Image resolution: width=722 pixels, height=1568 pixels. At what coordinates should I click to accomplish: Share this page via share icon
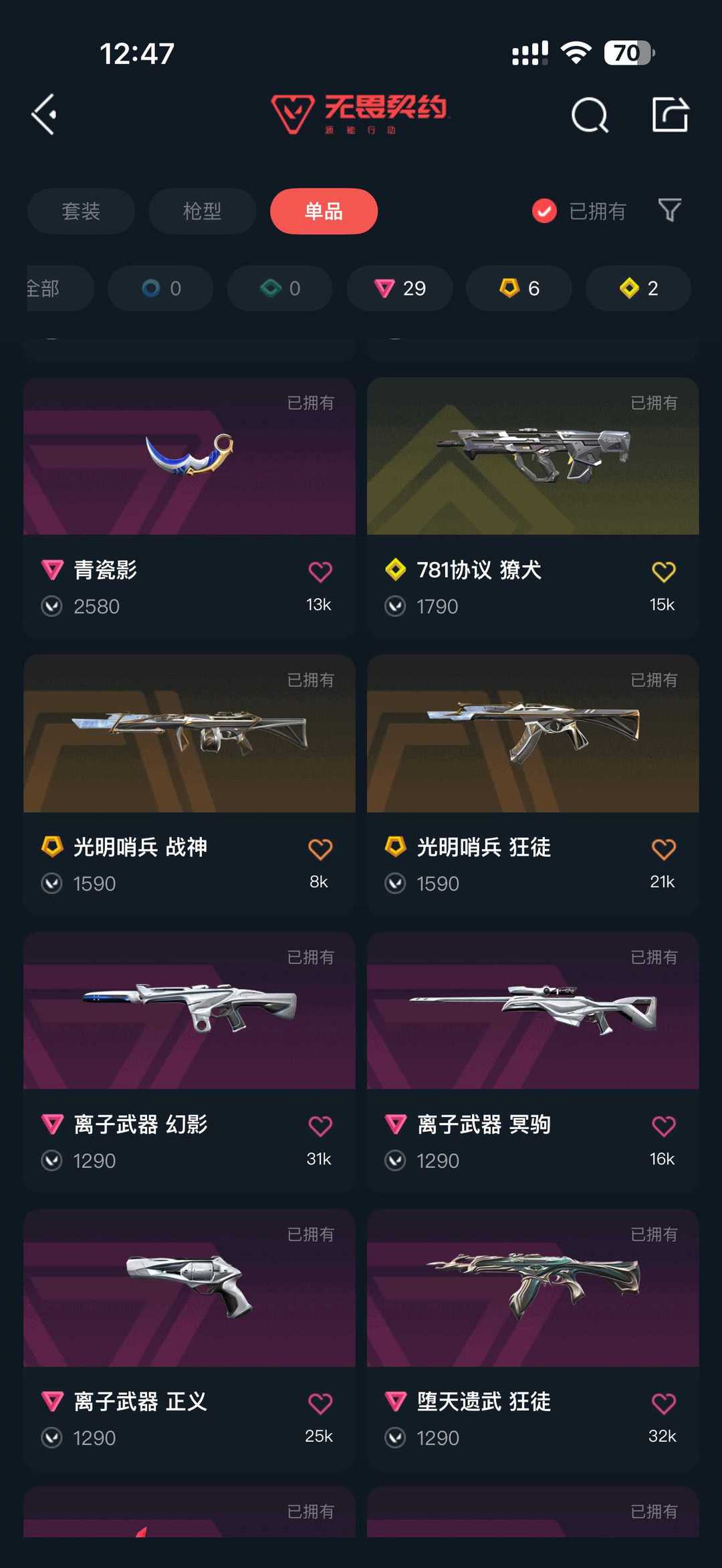click(x=670, y=115)
